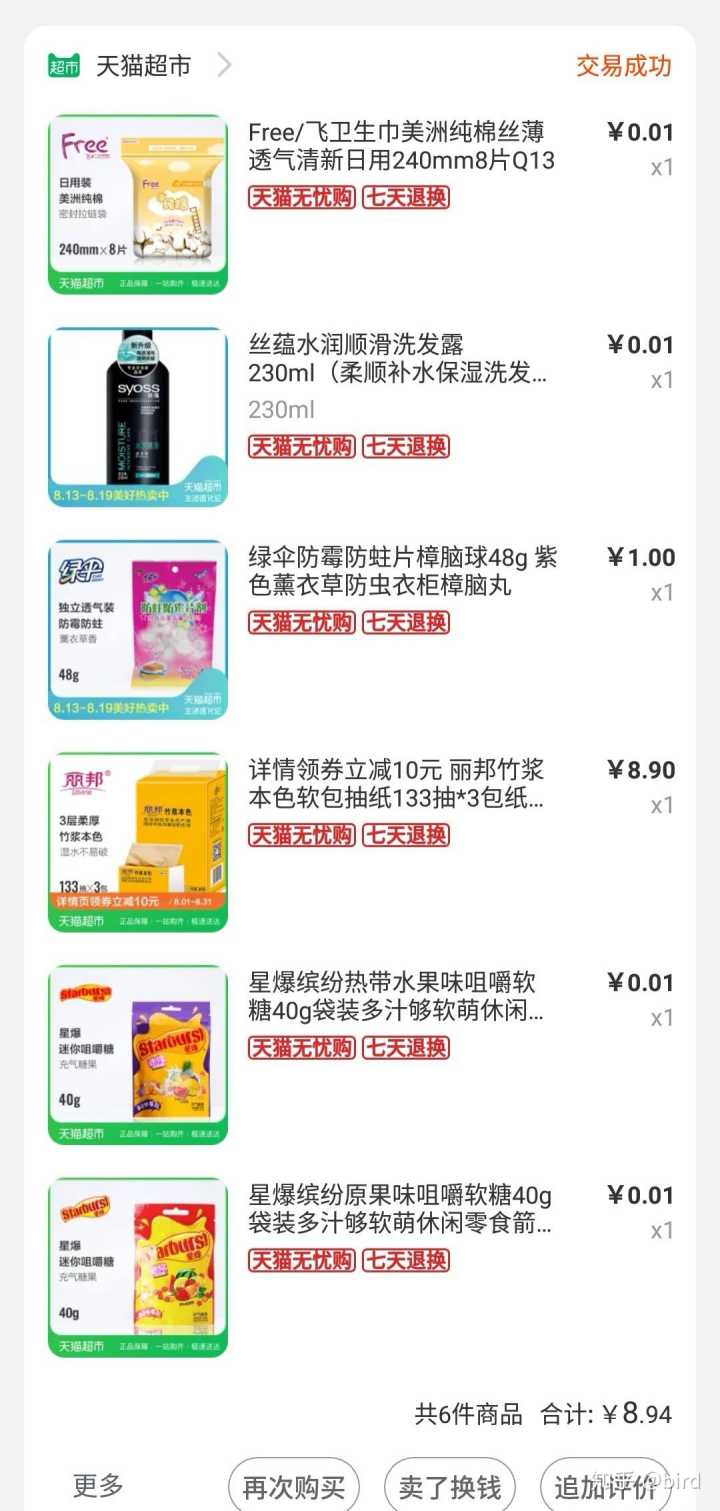The width and height of the screenshot is (720, 1511).
Task: Select 卖了换钱 to resell items
Action: tap(450, 1487)
